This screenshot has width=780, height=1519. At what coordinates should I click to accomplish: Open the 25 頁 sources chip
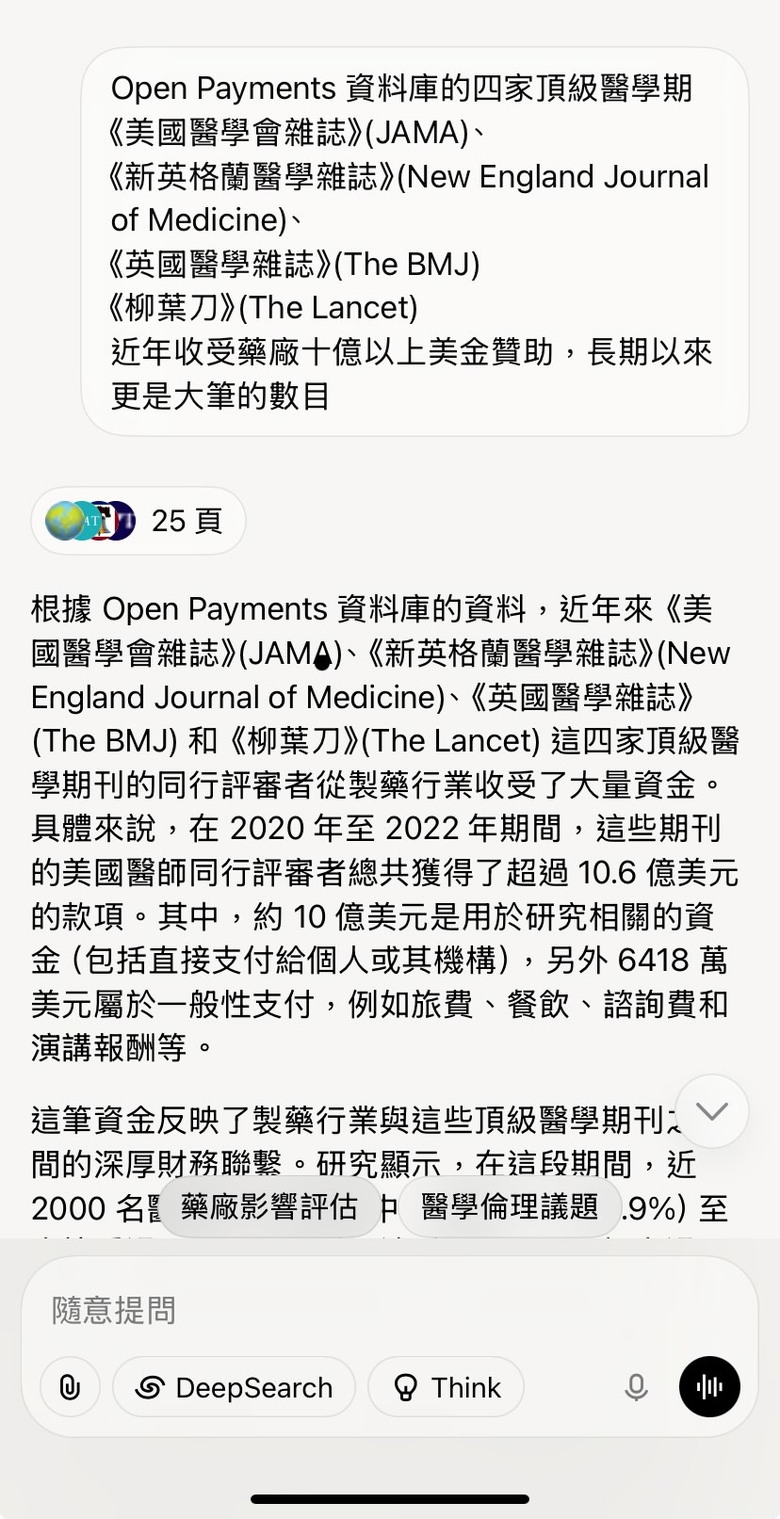coord(138,521)
